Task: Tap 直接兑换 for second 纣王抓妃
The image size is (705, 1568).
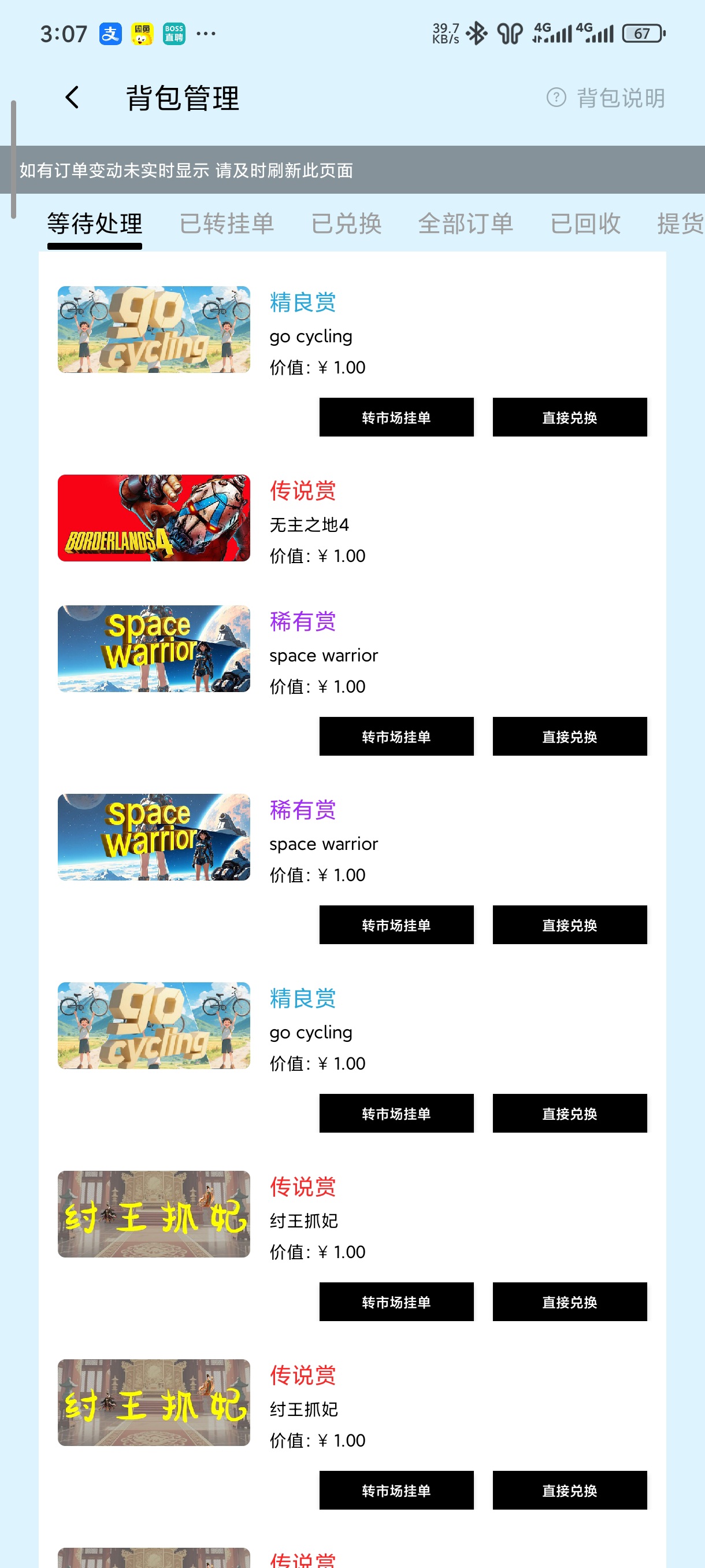Action: tap(569, 1490)
